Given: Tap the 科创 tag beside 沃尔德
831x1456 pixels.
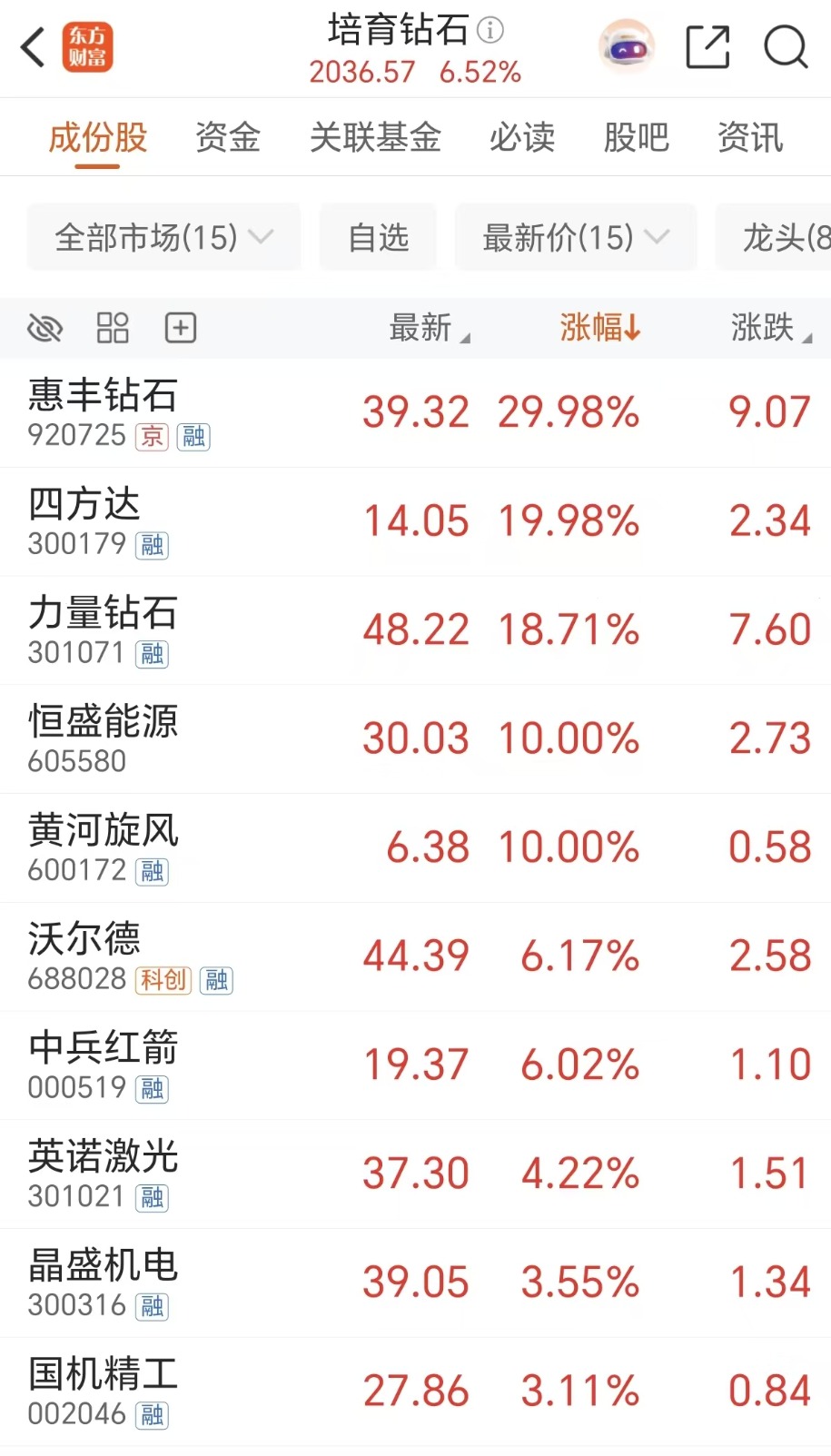Looking at the screenshot, I should click(163, 980).
